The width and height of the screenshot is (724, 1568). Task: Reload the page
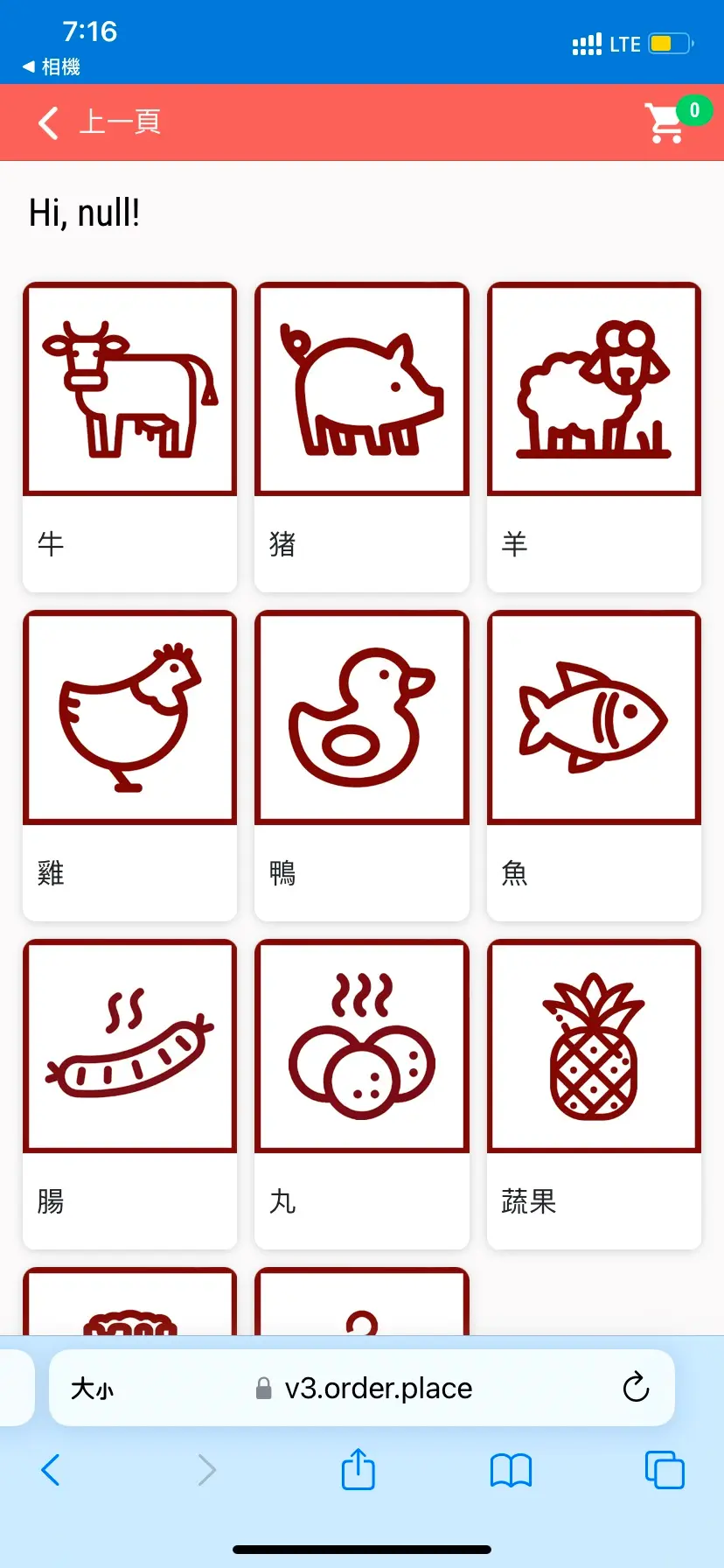coord(636,1388)
